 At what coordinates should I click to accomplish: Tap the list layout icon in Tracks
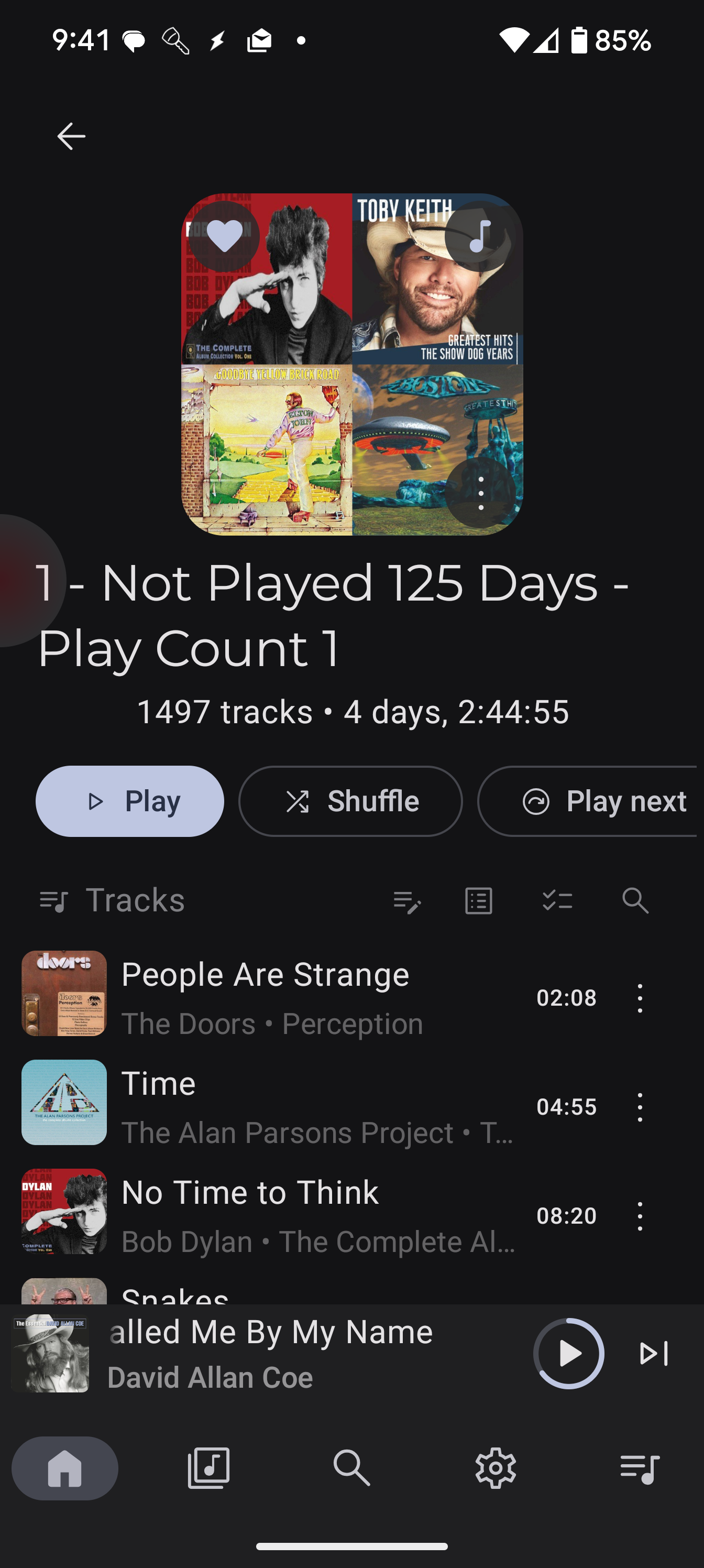[479, 901]
